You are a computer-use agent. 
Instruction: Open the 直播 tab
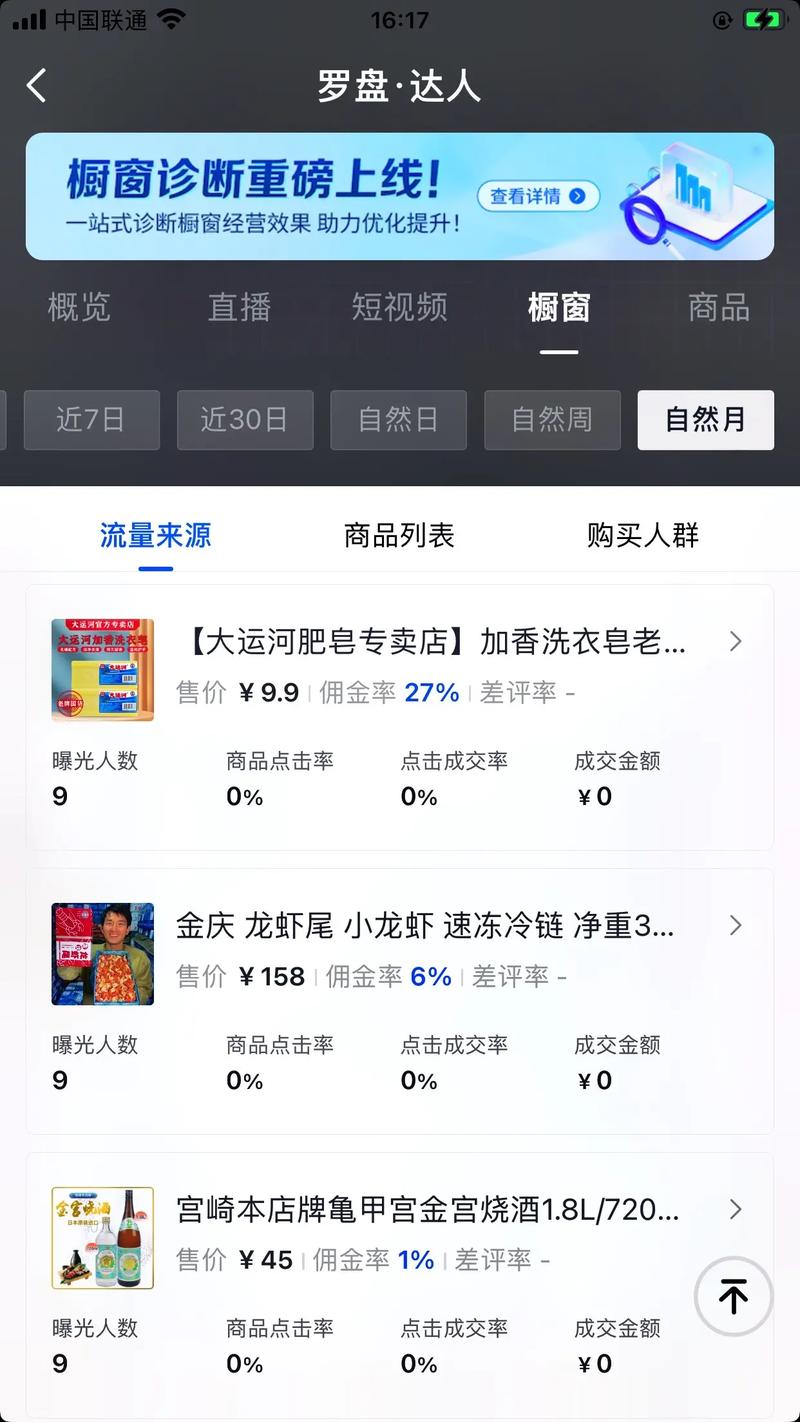pyautogui.click(x=239, y=307)
